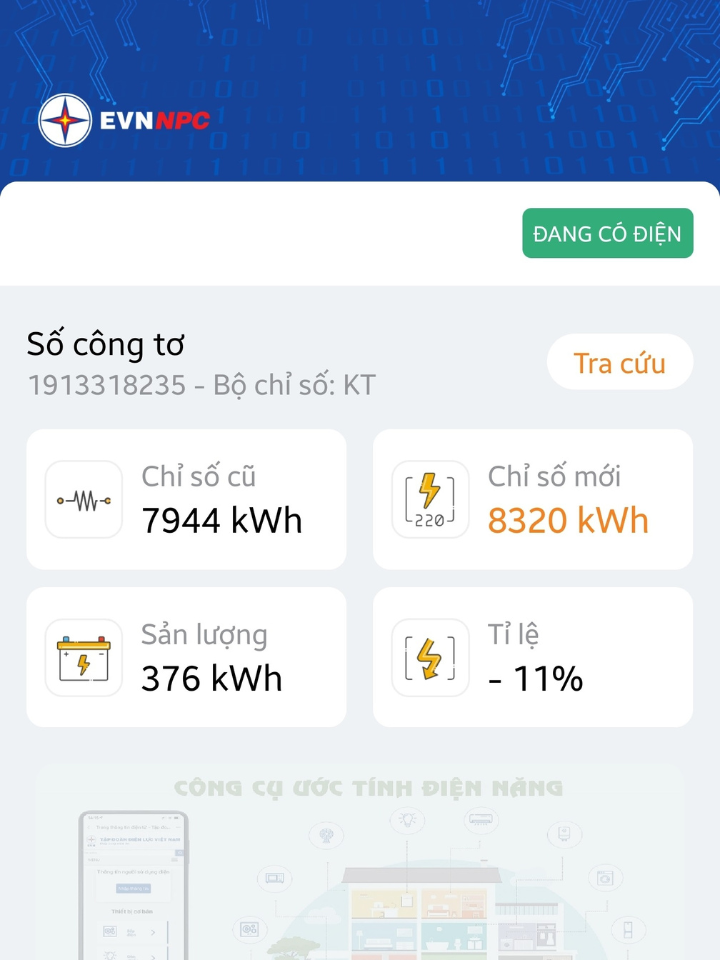Image resolution: width=720 pixels, height=960 pixels.
Task: Open the Công cụ ước tính điện năng banner
Action: pos(360,862)
